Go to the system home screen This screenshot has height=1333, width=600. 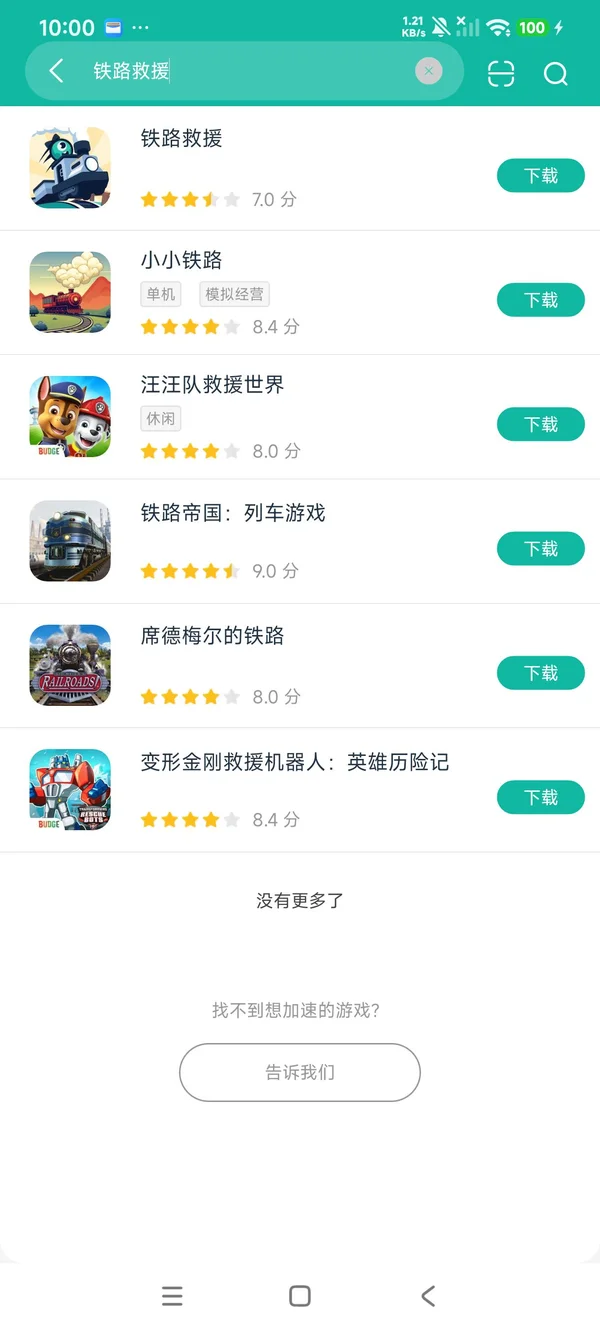tap(299, 1296)
